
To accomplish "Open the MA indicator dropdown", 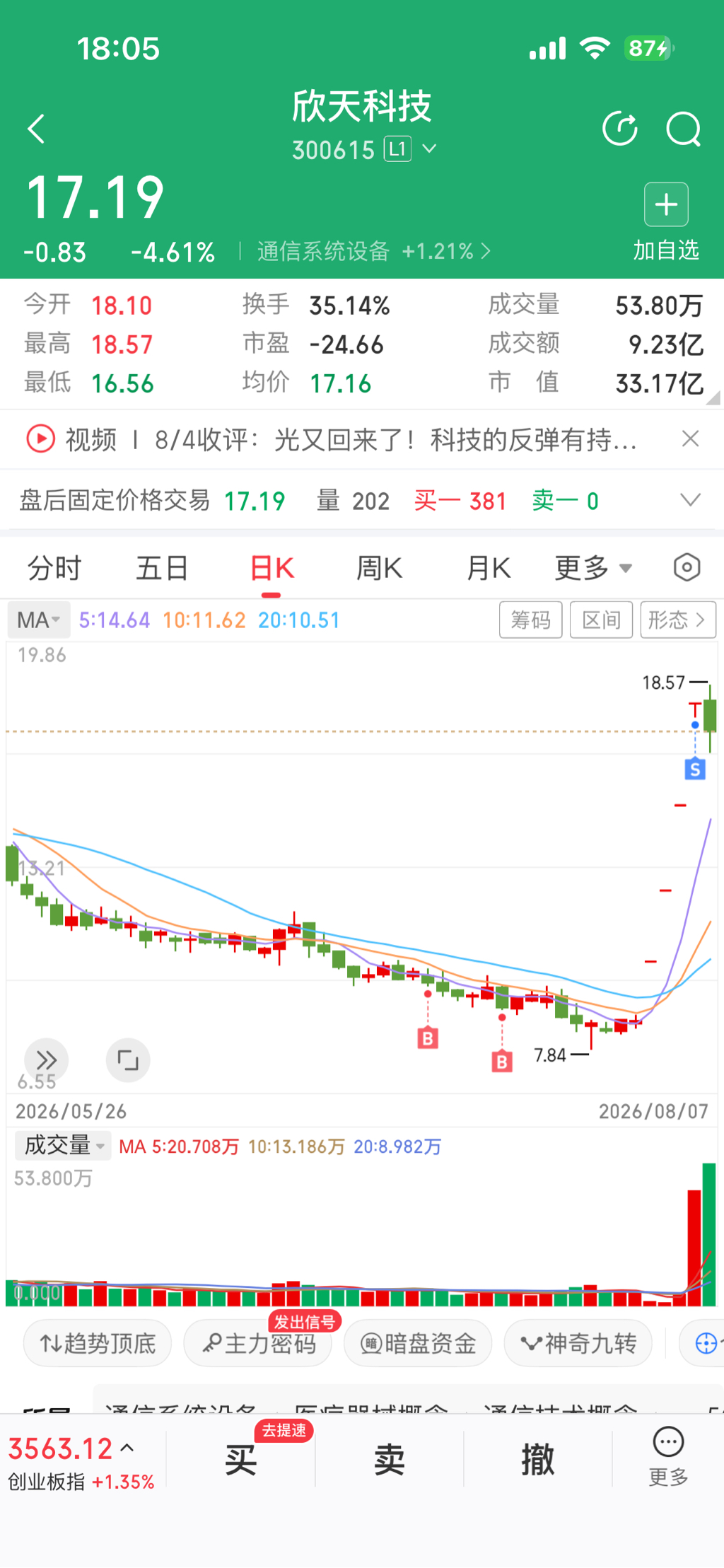I will point(39,620).
